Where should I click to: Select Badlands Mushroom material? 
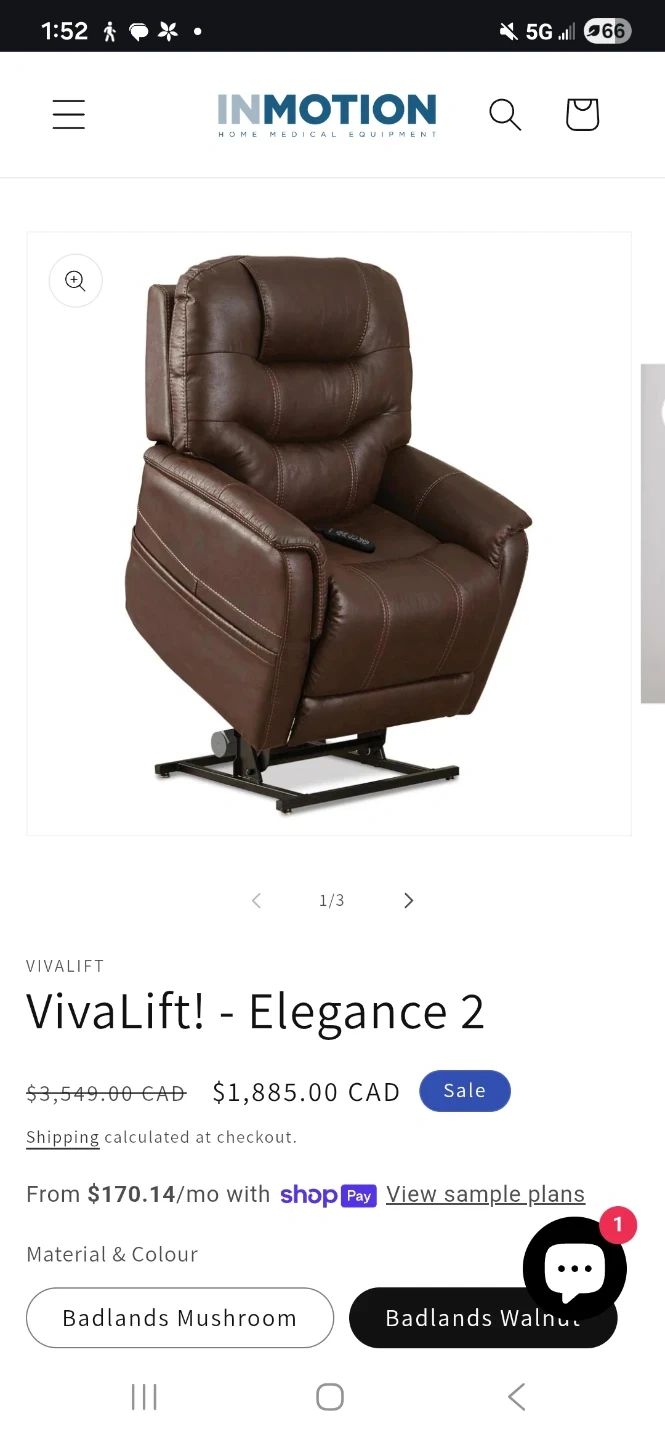[180, 1318]
